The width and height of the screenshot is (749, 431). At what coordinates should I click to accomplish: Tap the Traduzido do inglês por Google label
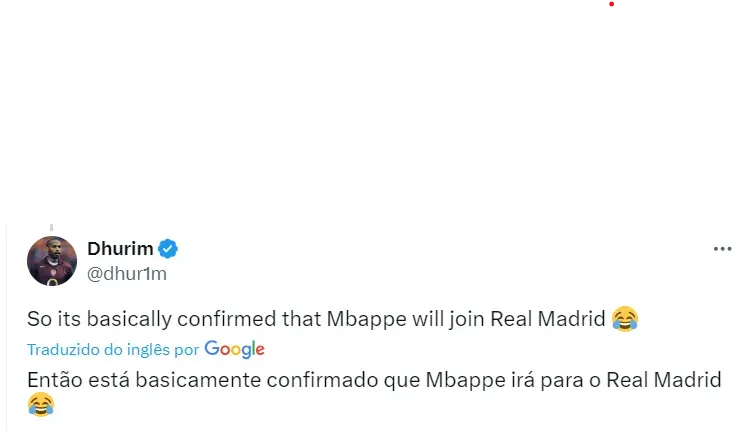pyautogui.click(x=145, y=349)
